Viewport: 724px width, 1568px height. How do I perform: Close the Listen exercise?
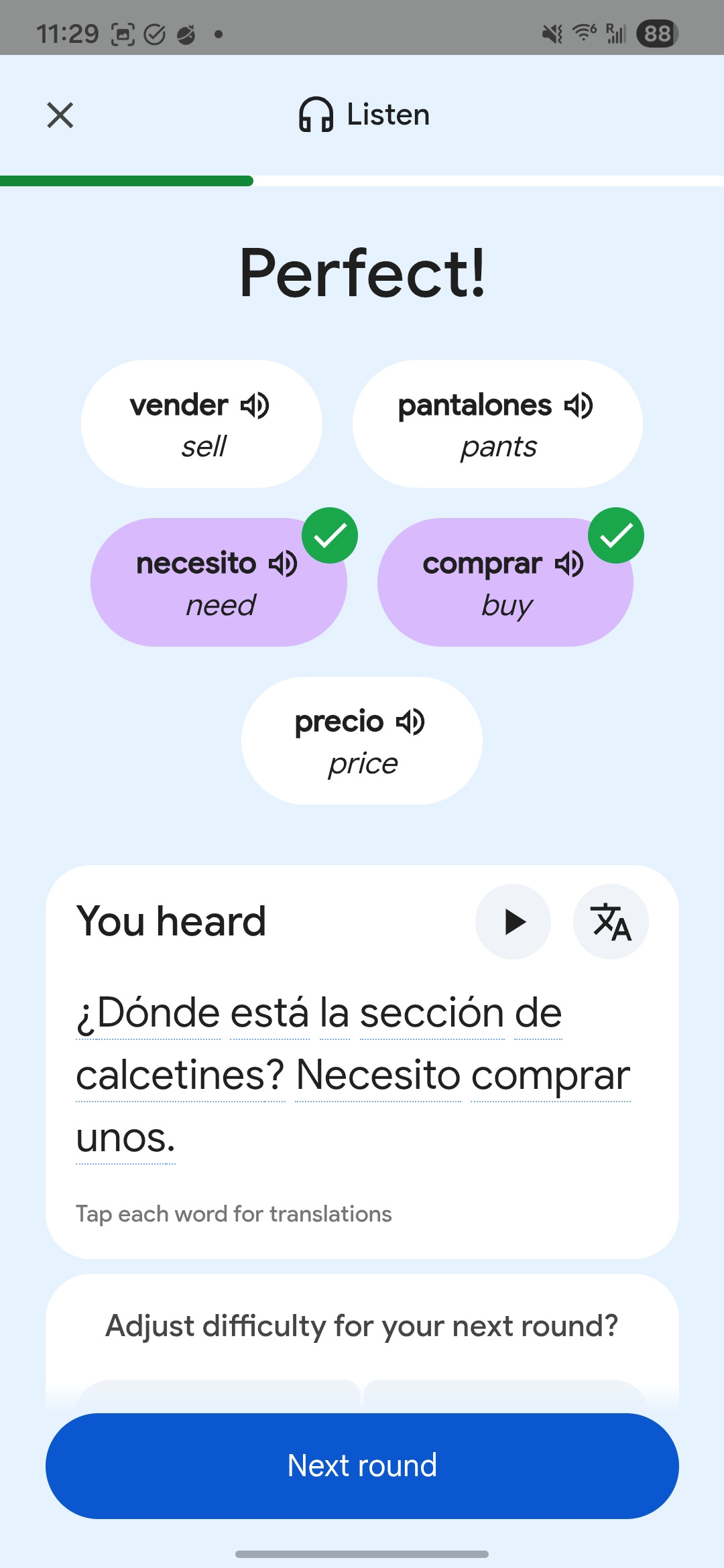pos(60,115)
